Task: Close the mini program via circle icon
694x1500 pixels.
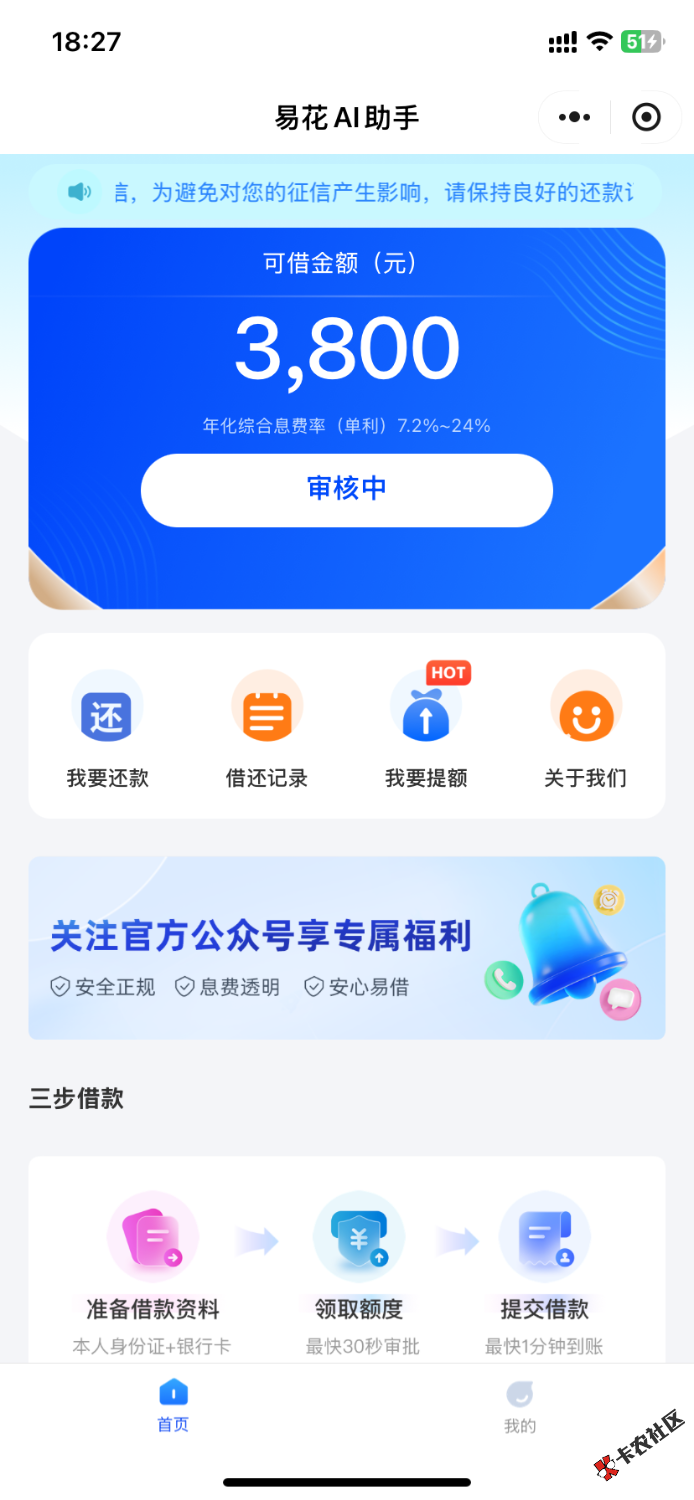Action: click(647, 118)
